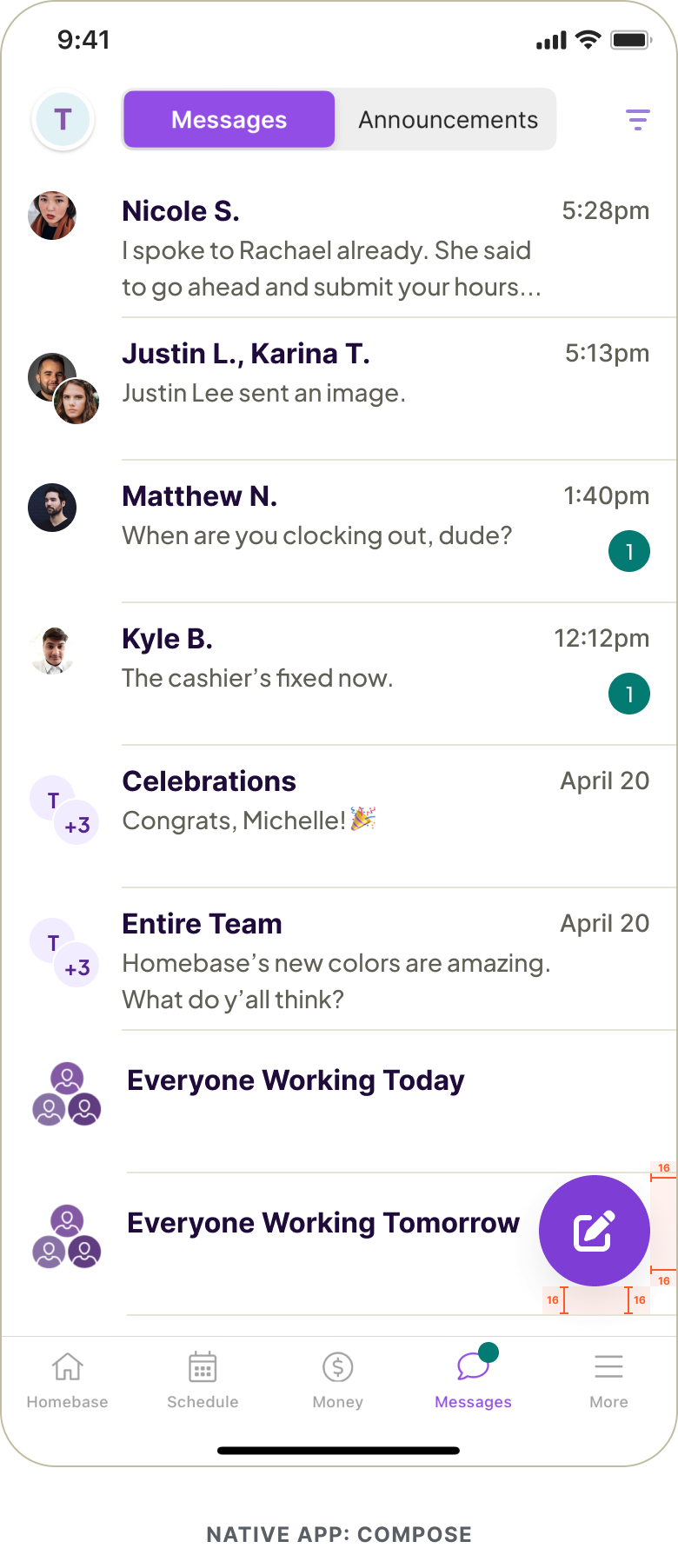This screenshot has width=678, height=1568.
Task: Tap the profile avatar T
Action: [x=63, y=120]
